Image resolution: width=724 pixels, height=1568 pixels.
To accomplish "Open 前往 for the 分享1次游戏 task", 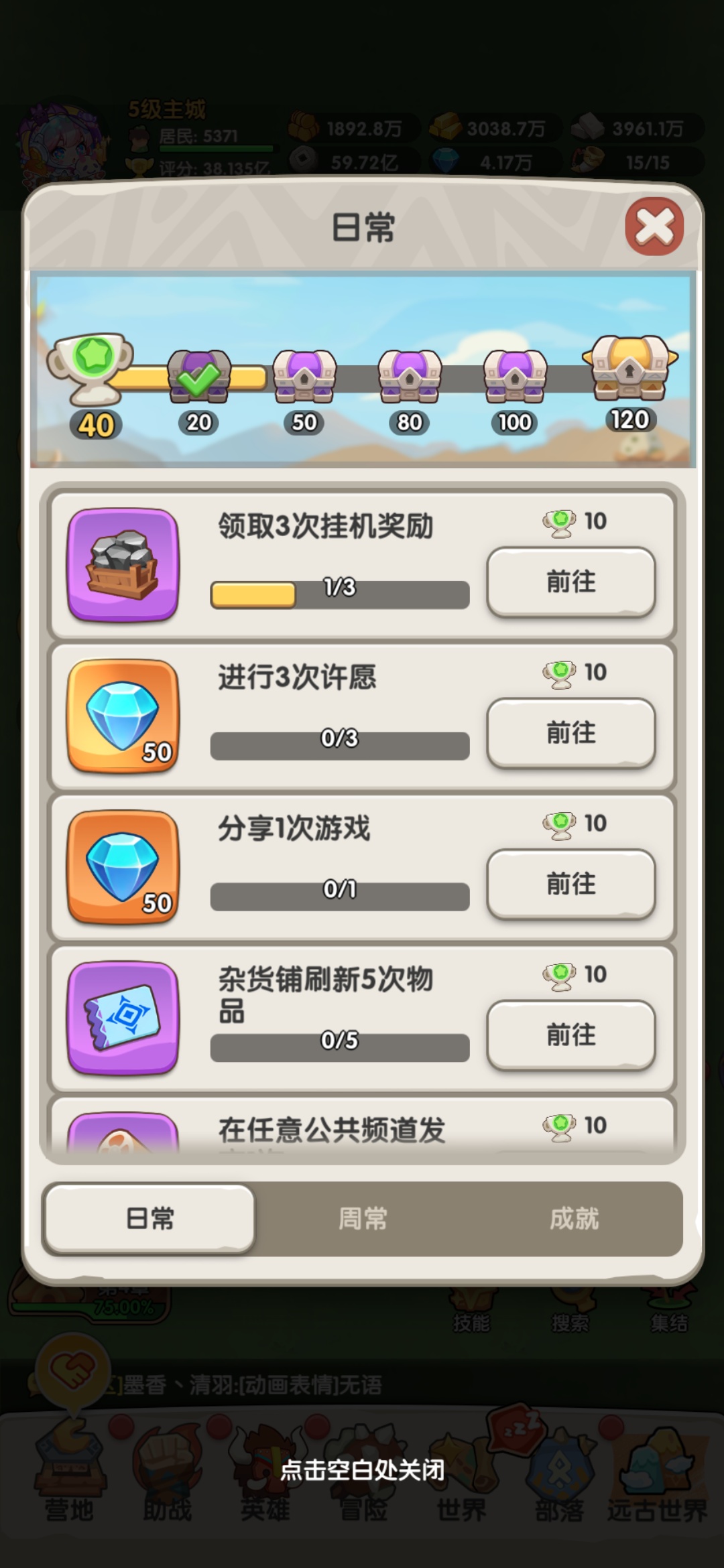I will tap(570, 884).
